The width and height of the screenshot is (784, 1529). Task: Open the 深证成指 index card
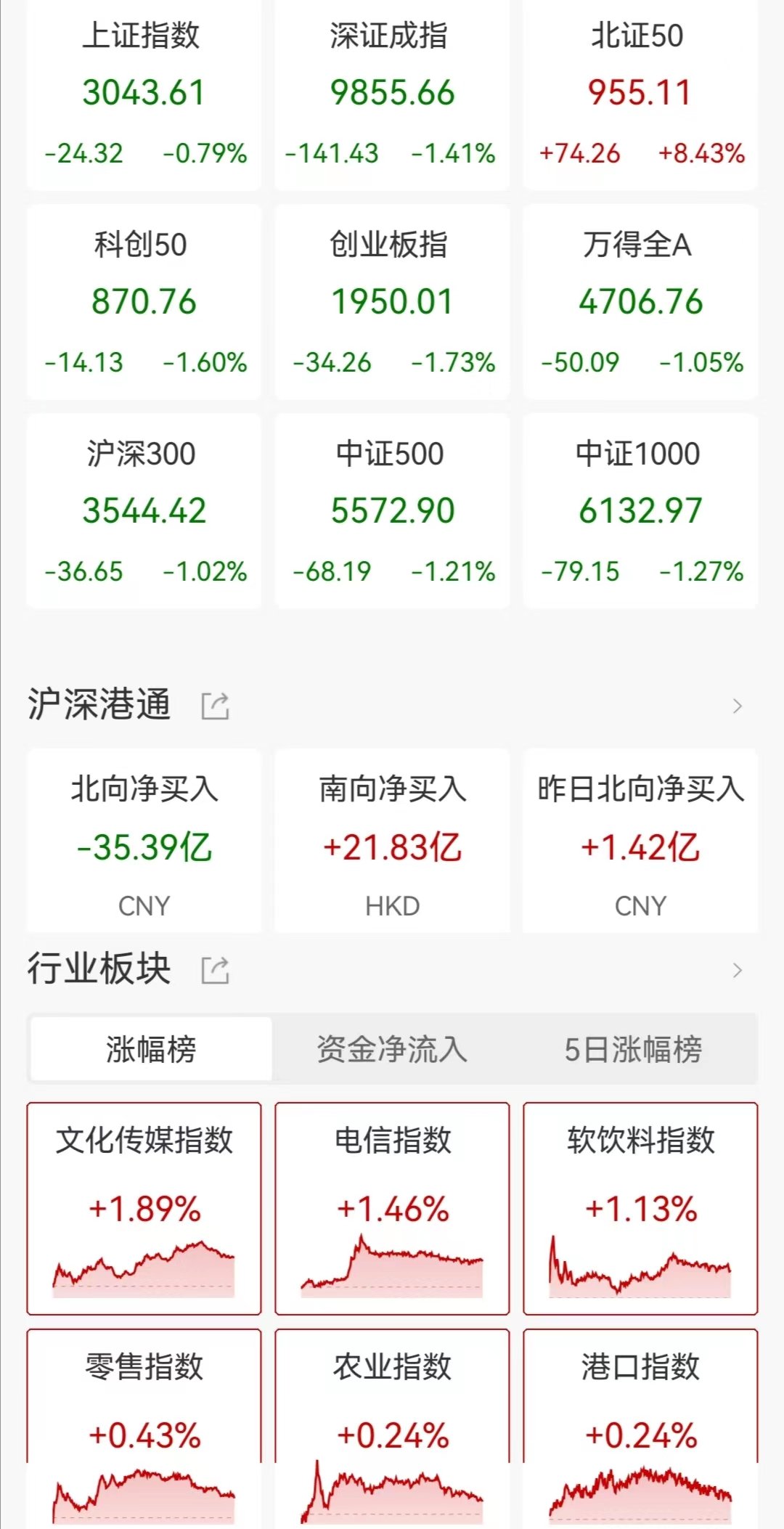tap(392, 95)
